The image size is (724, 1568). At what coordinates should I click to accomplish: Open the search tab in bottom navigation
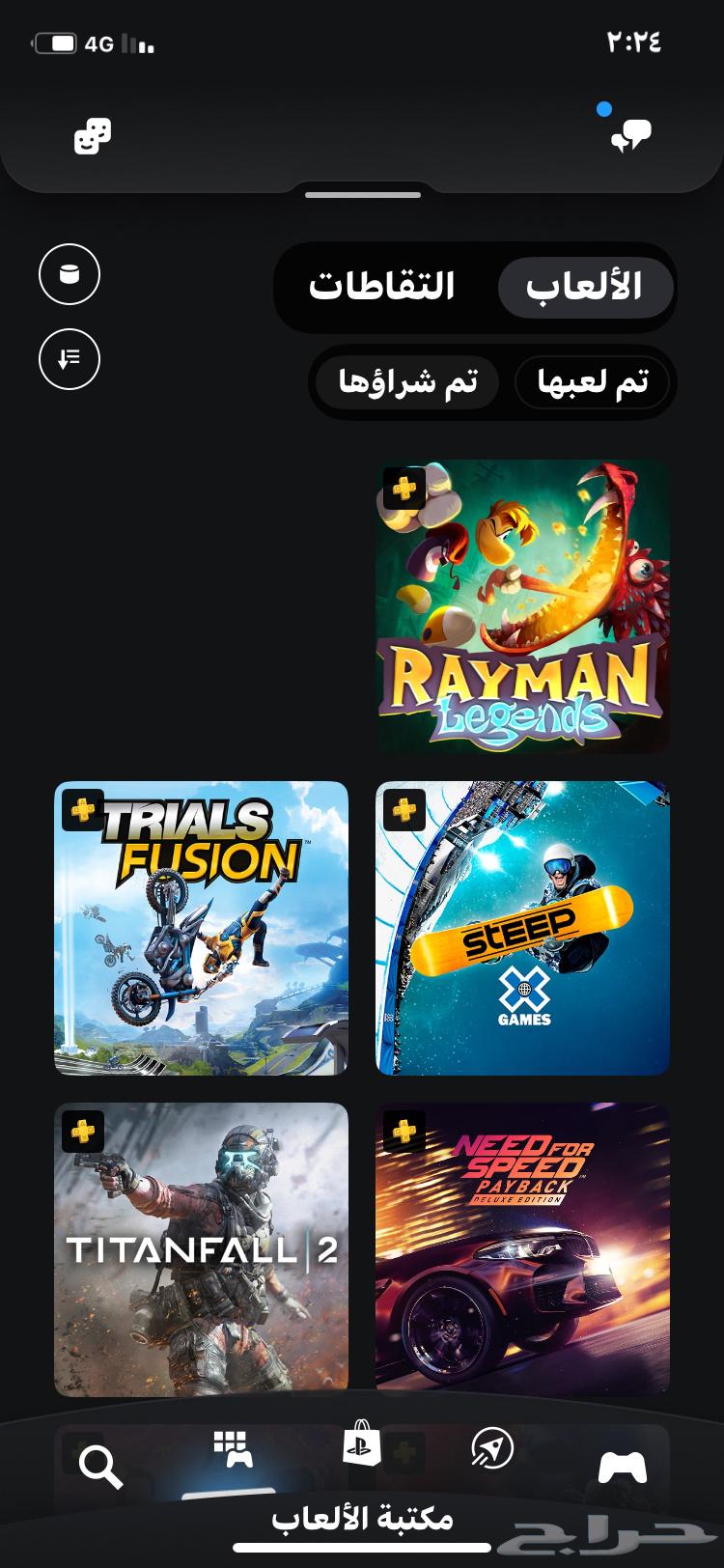pyautogui.click(x=99, y=1468)
